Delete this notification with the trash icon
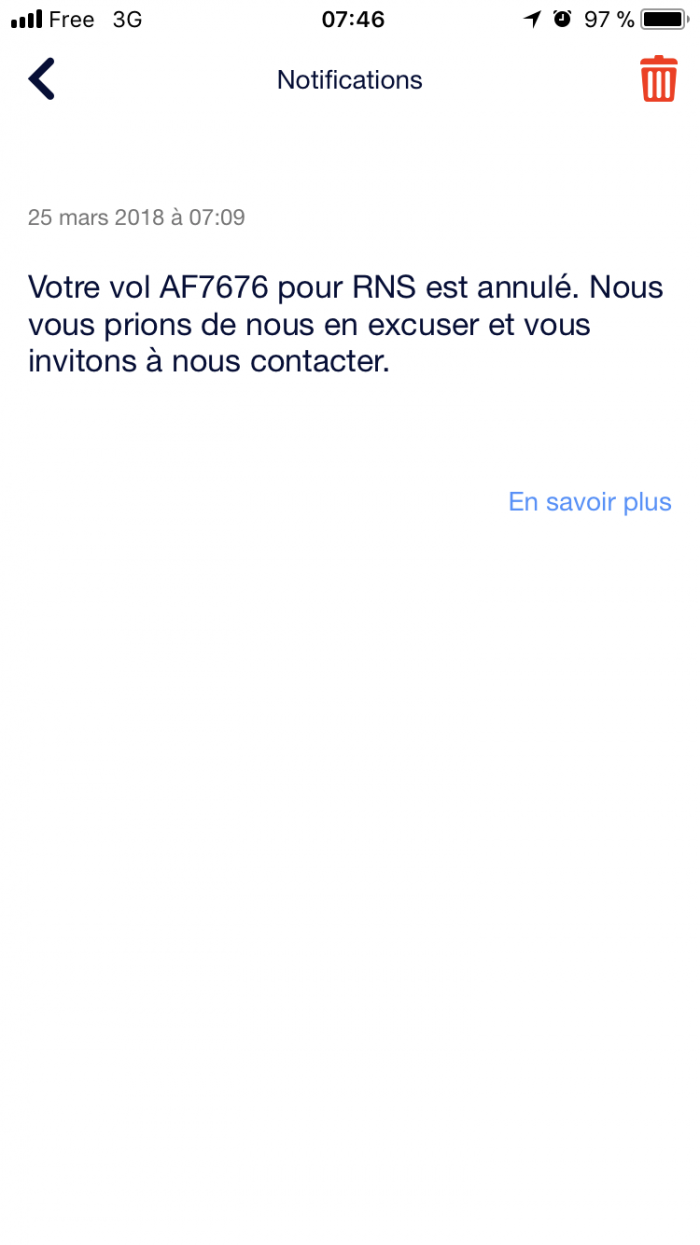The width and height of the screenshot is (700, 1245). pos(658,79)
